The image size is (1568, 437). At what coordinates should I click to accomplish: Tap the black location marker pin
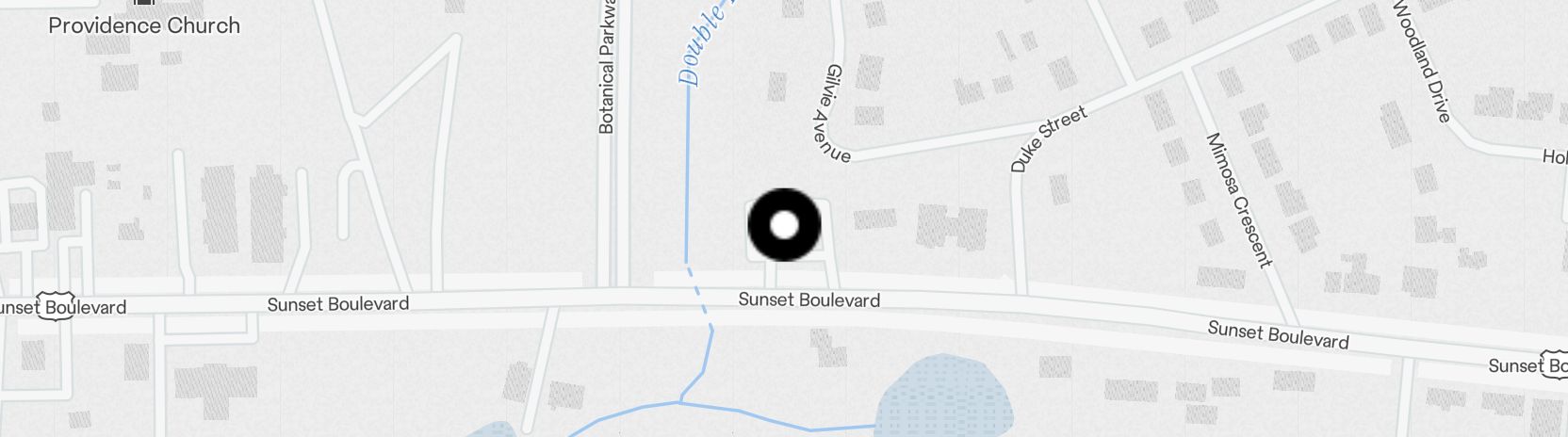(x=784, y=225)
